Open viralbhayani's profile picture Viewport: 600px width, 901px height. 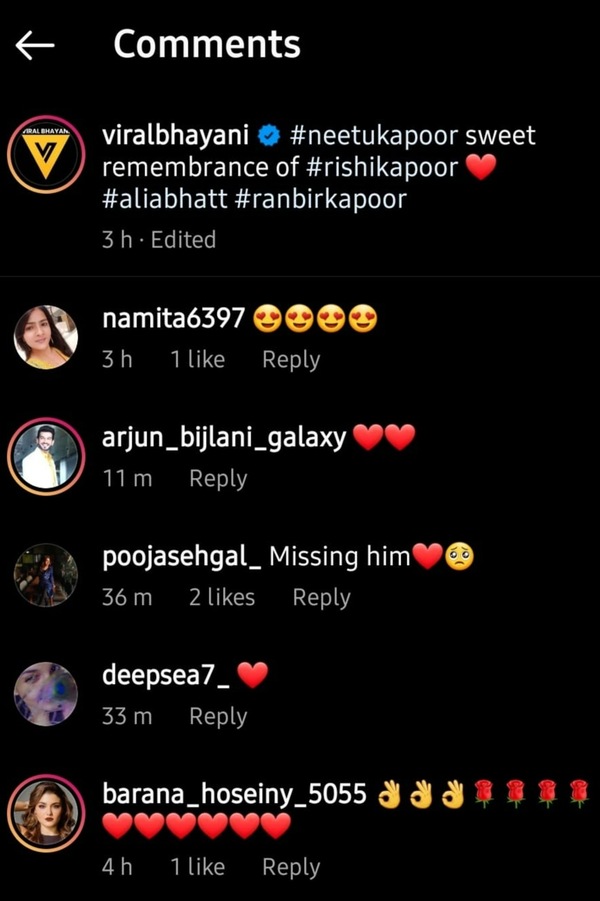[x=45, y=155]
